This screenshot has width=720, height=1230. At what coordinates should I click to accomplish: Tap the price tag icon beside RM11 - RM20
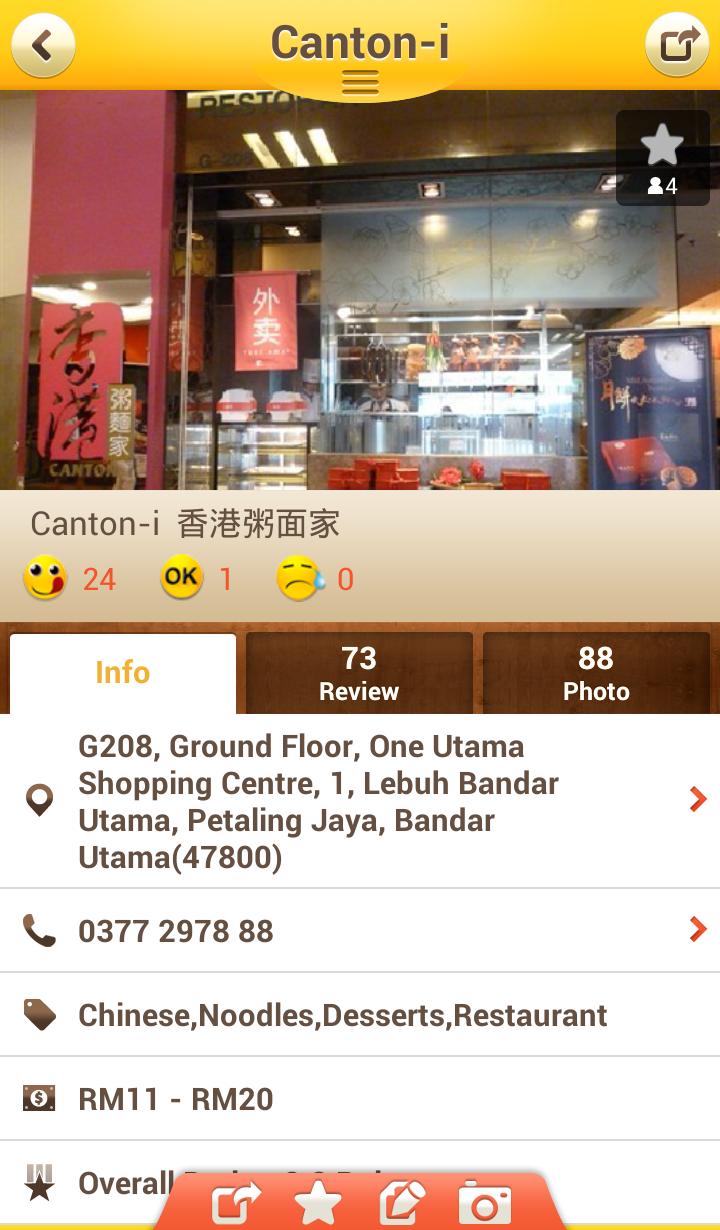40,1098
